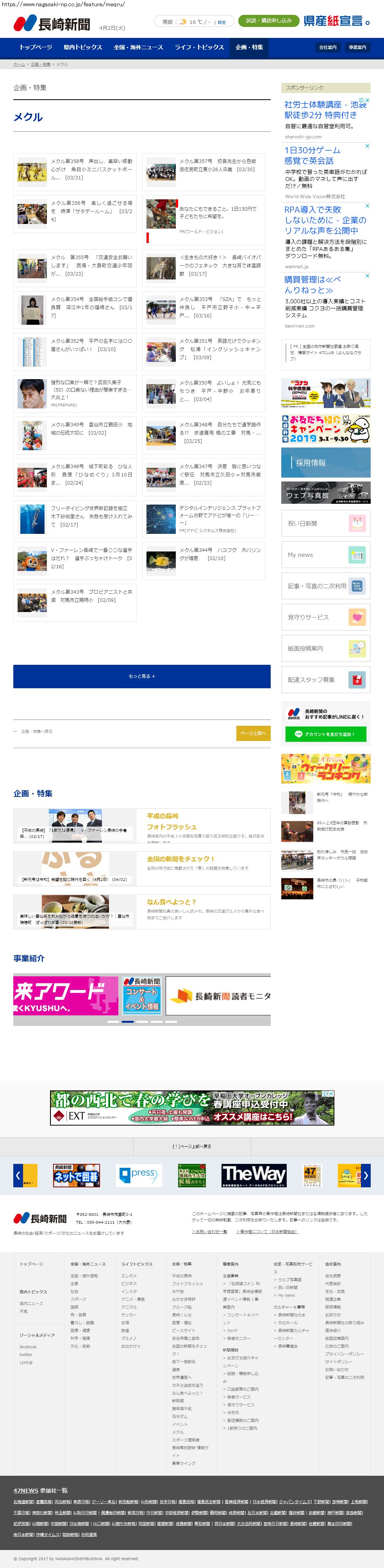
Task: Load more articles with もっと見る＋
Action: coord(142,676)
